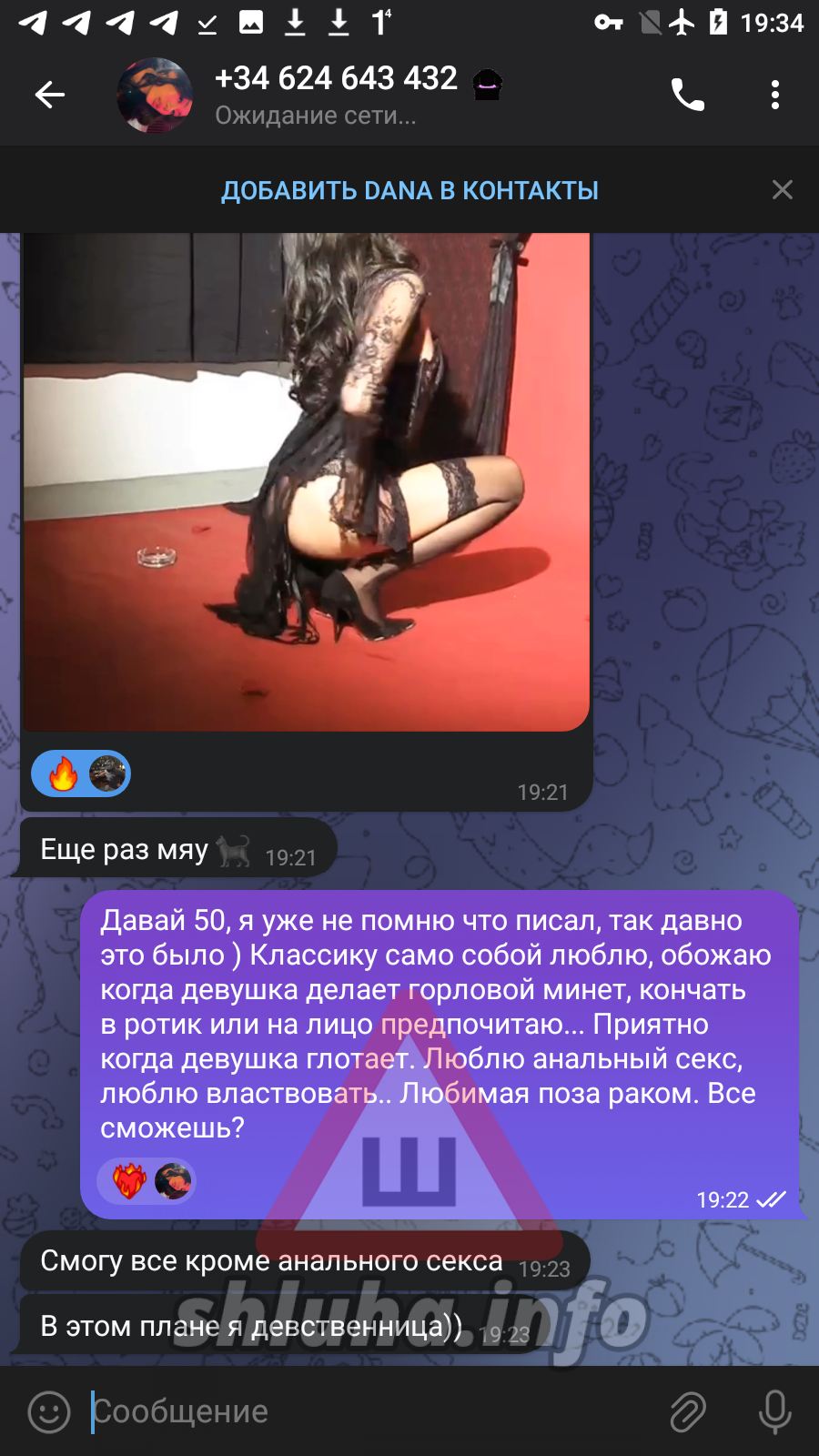
Task: Open chat info for +34 624 643 432
Action: (337, 95)
